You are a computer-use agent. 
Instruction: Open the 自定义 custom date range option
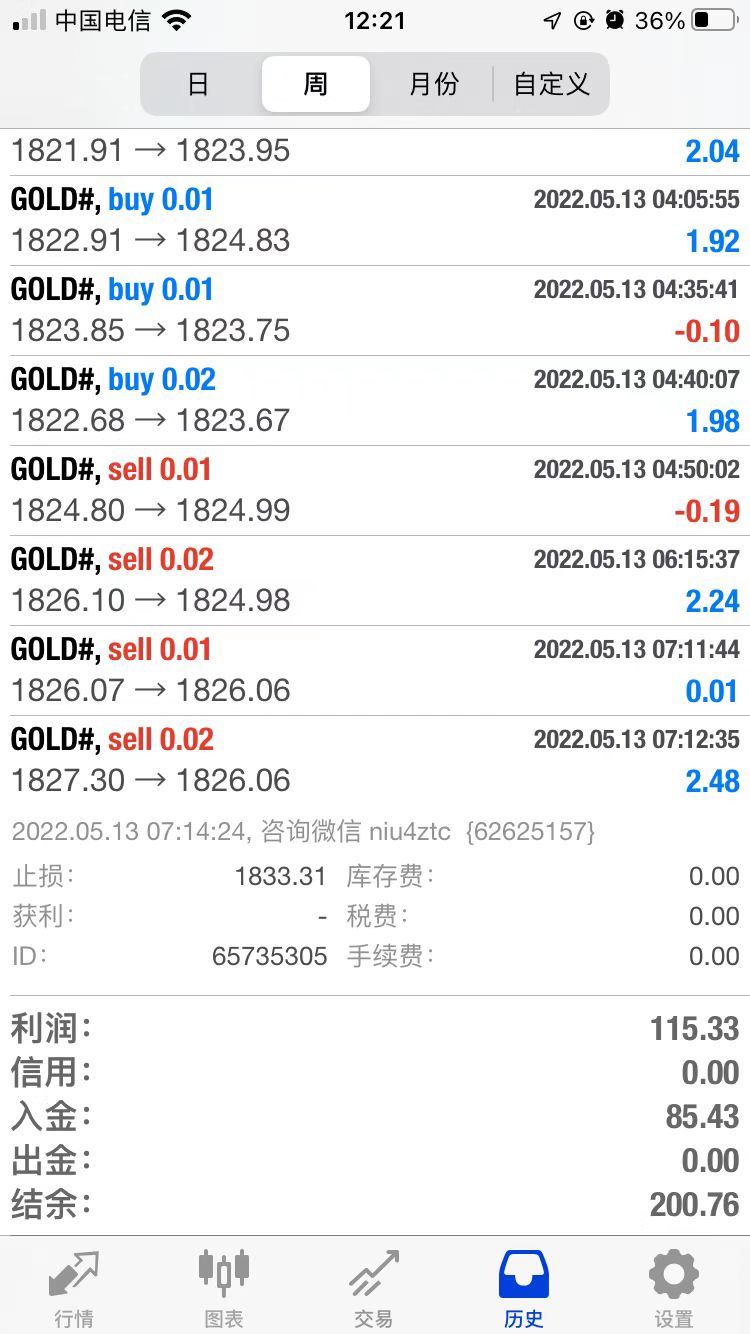coord(549,85)
